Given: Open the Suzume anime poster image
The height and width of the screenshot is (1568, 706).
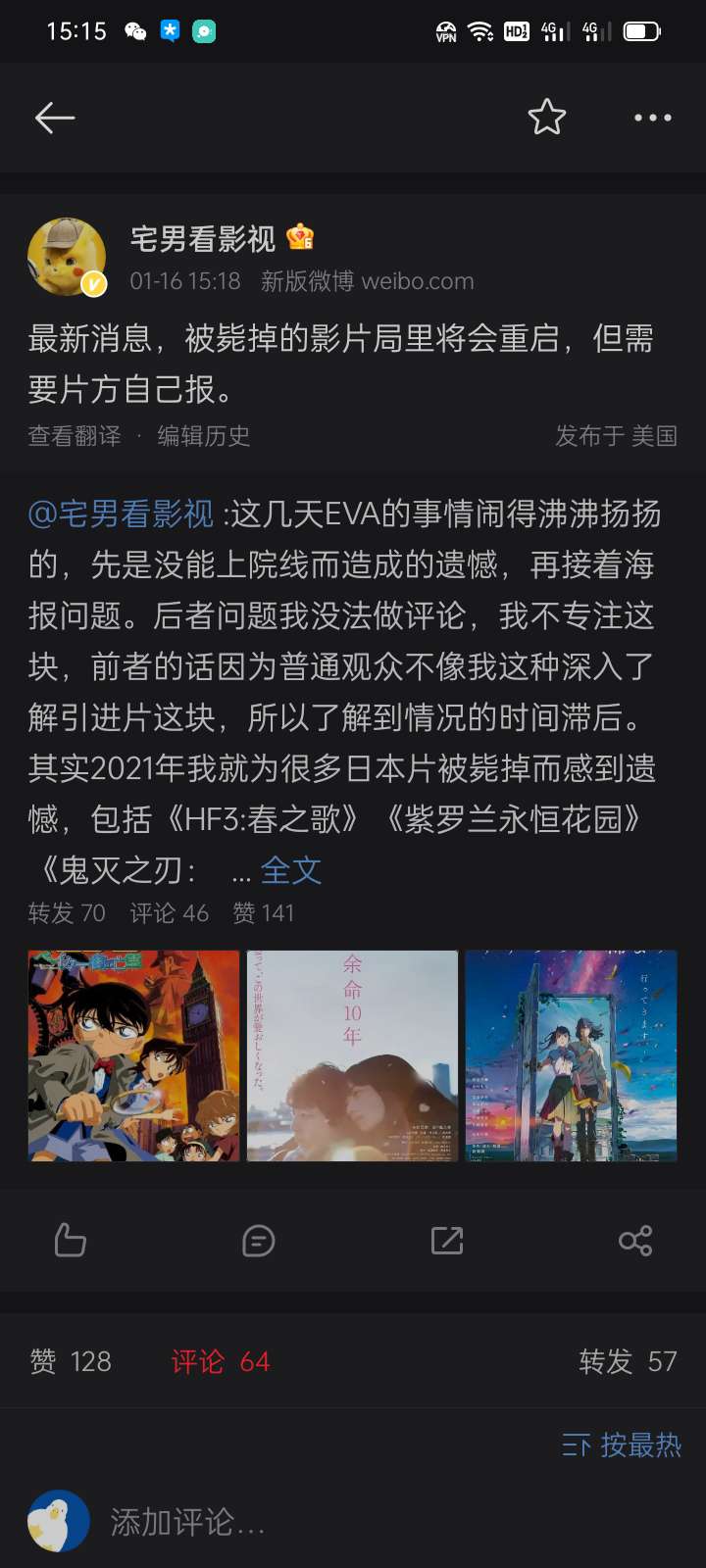Looking at the screenshot, I should click(571, 1055).
